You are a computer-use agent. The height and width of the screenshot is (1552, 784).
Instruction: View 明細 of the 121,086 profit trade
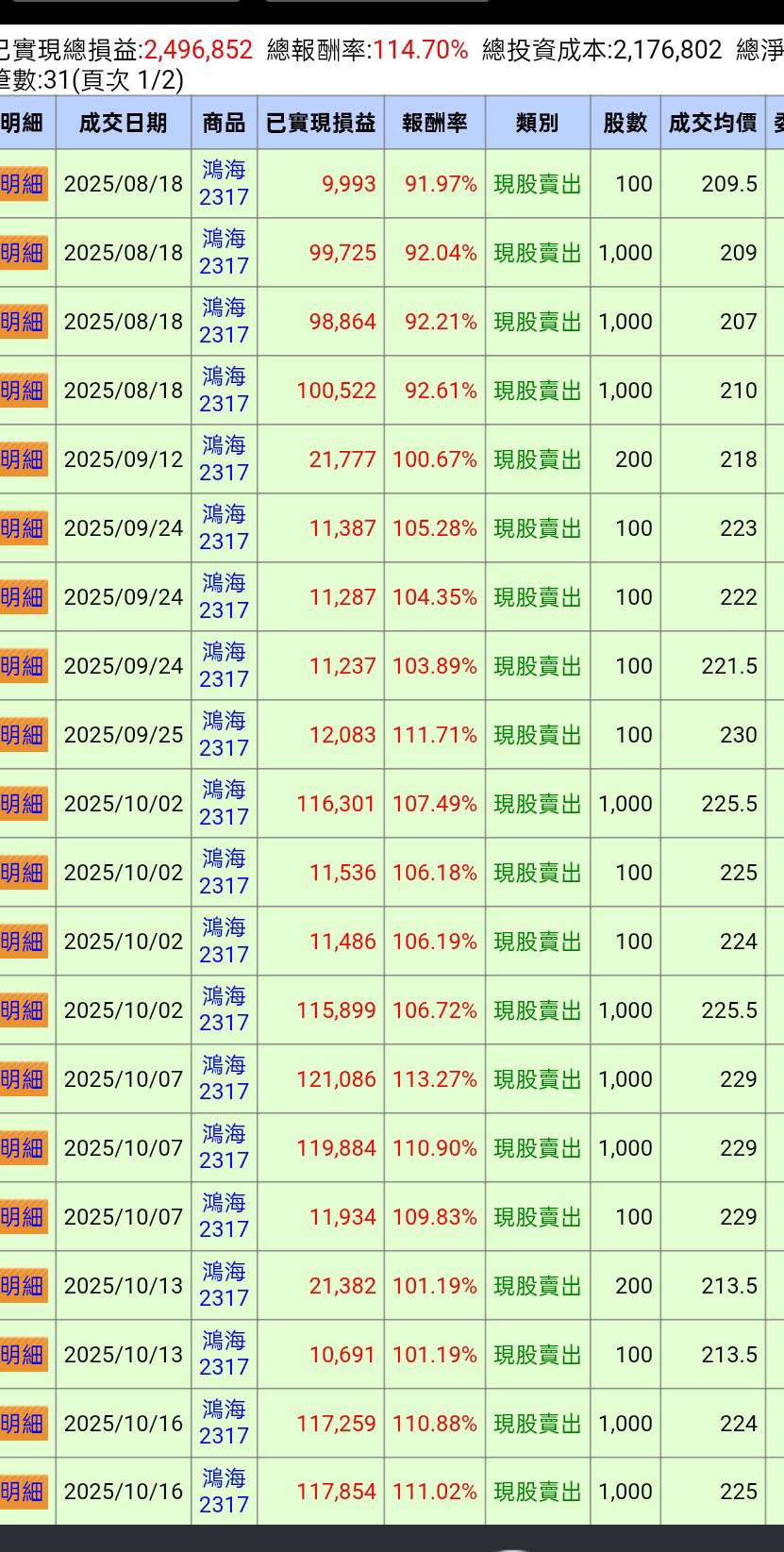(24, 1079)
